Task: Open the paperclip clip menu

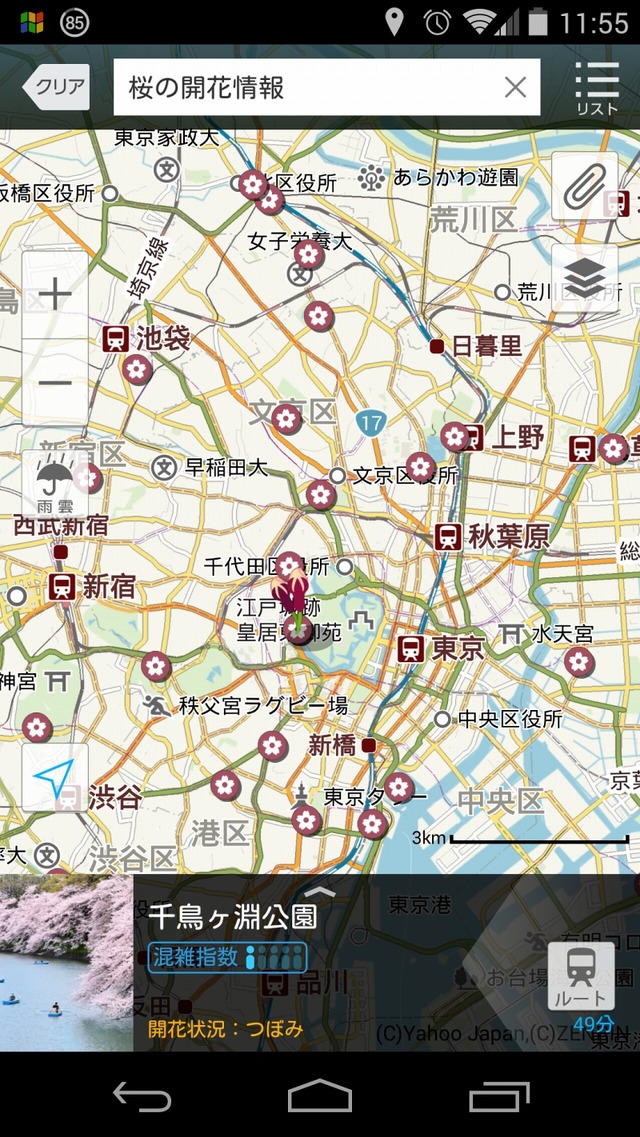Action: click(x=584, y=186)
